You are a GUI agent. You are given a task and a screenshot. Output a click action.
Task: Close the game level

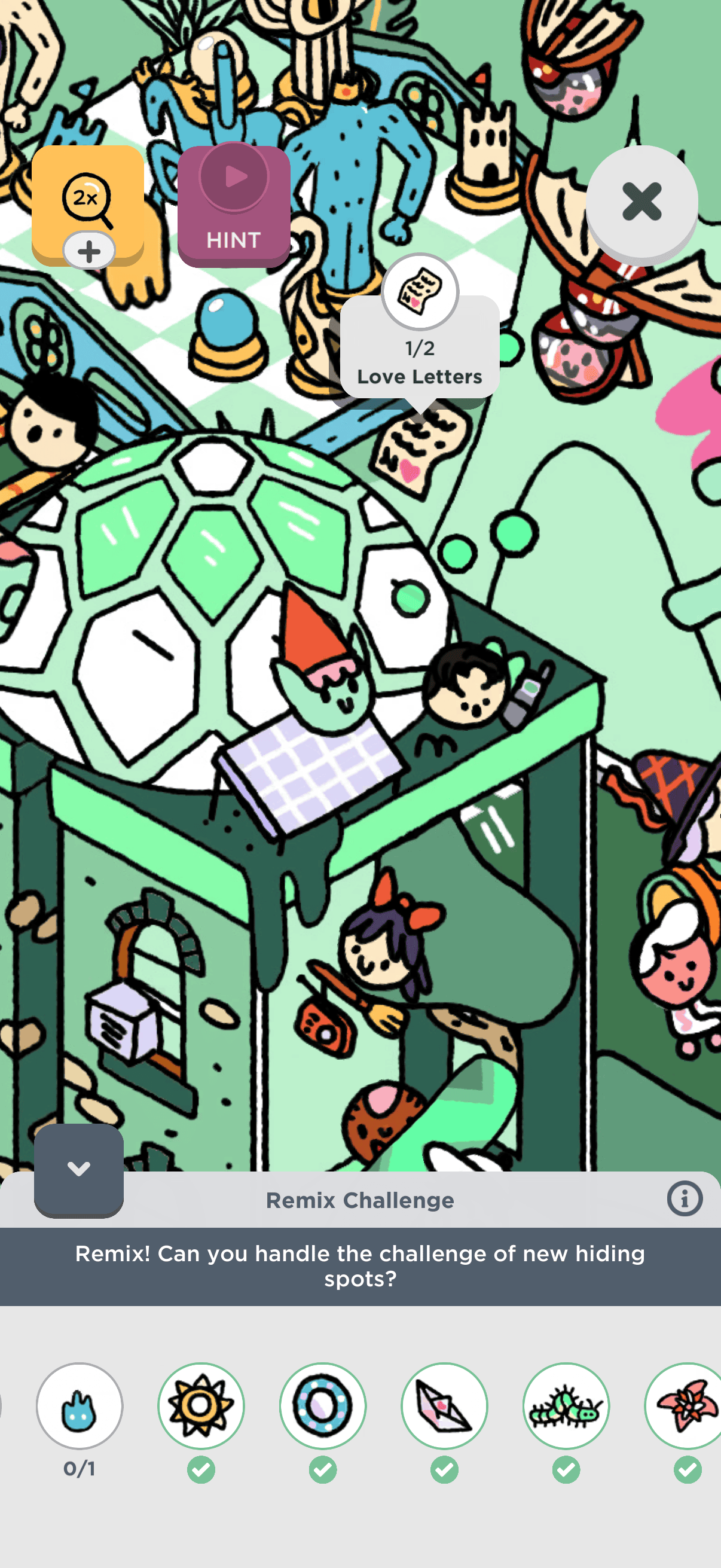(641, 202)
